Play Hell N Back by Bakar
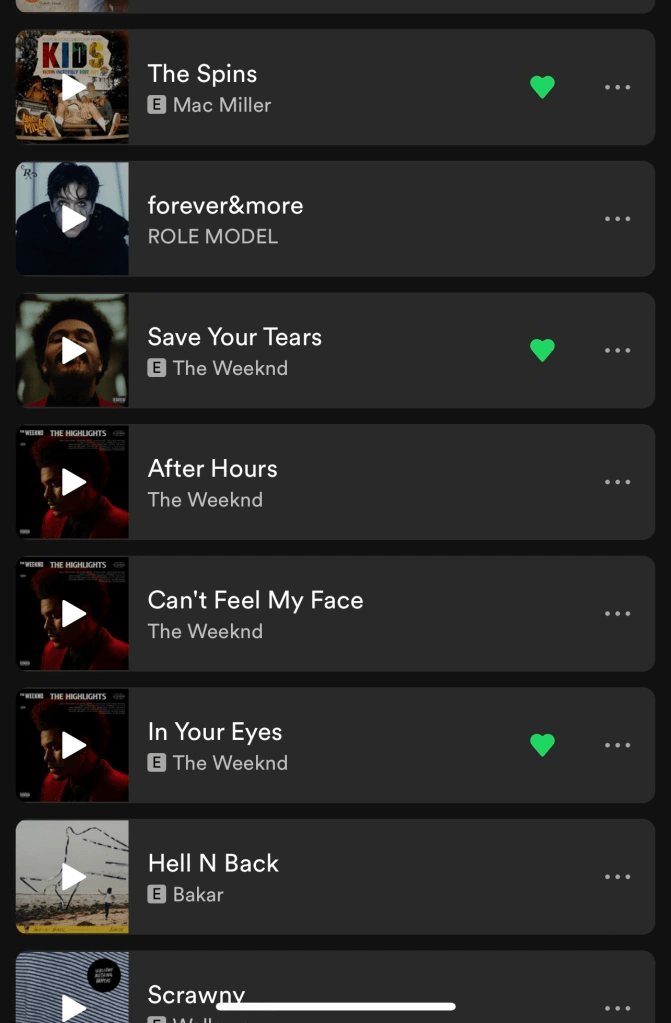The image size is (671, 1023). [73, 877]
